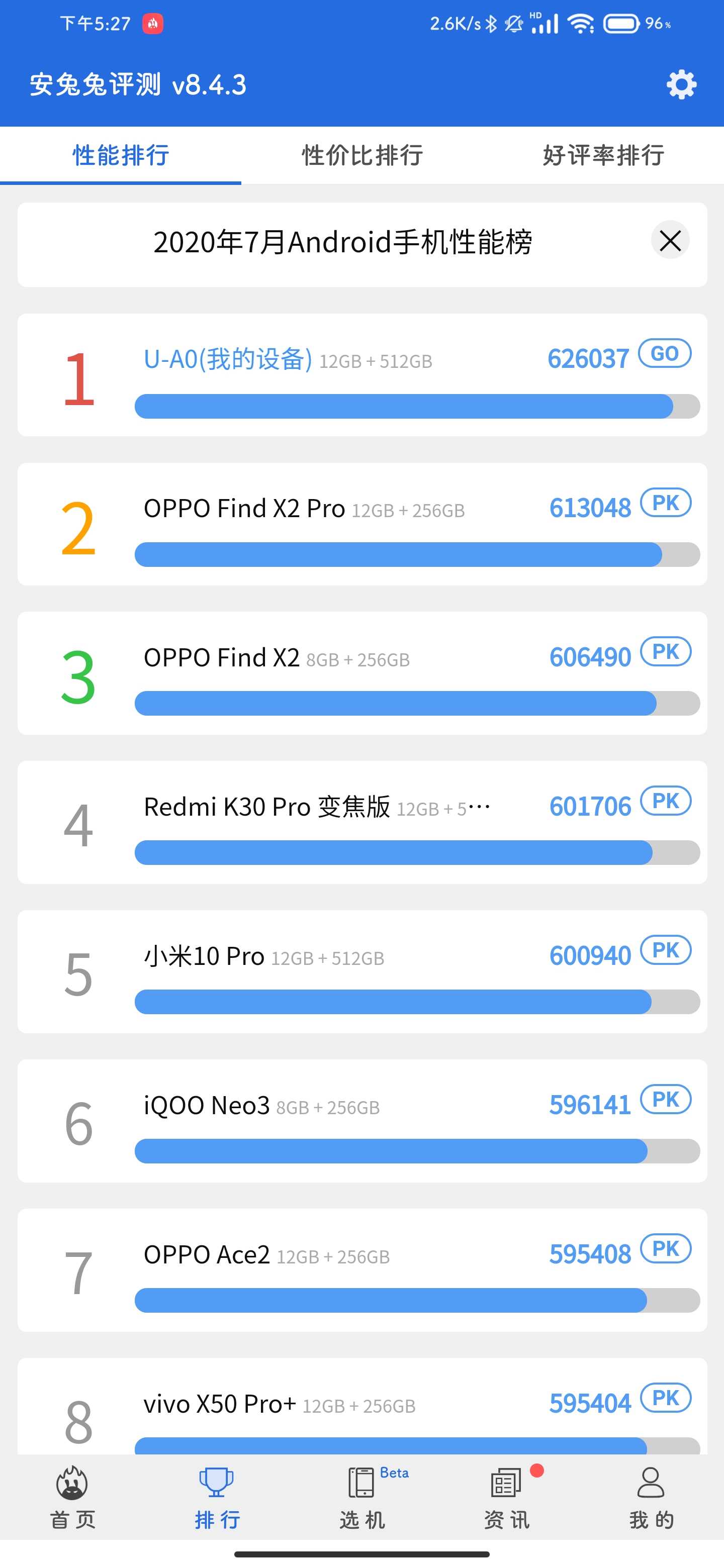
Task: Open 我的 profile tab
Action: 652,1498
